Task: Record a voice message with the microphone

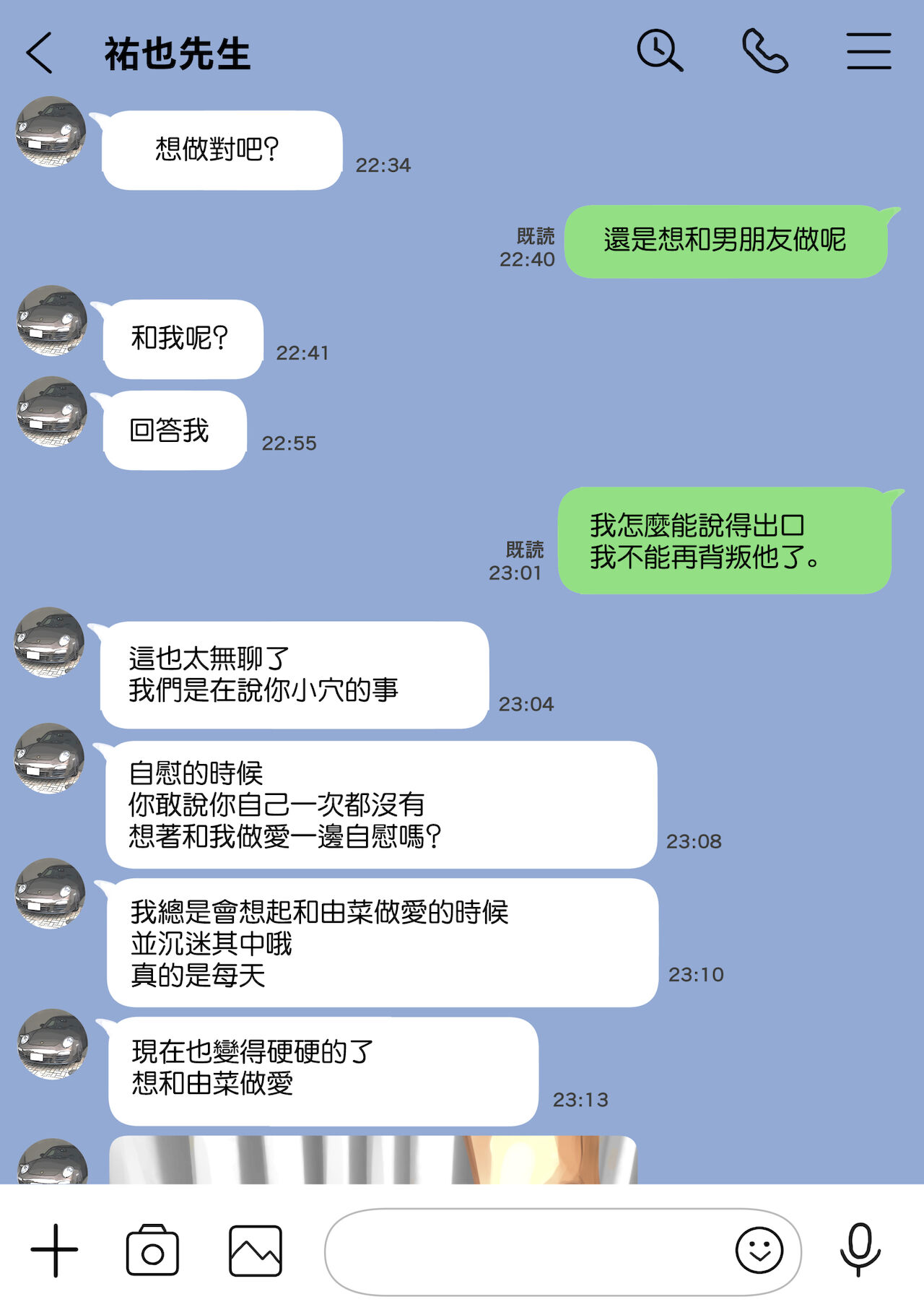Action: (x=860, y=1250)
